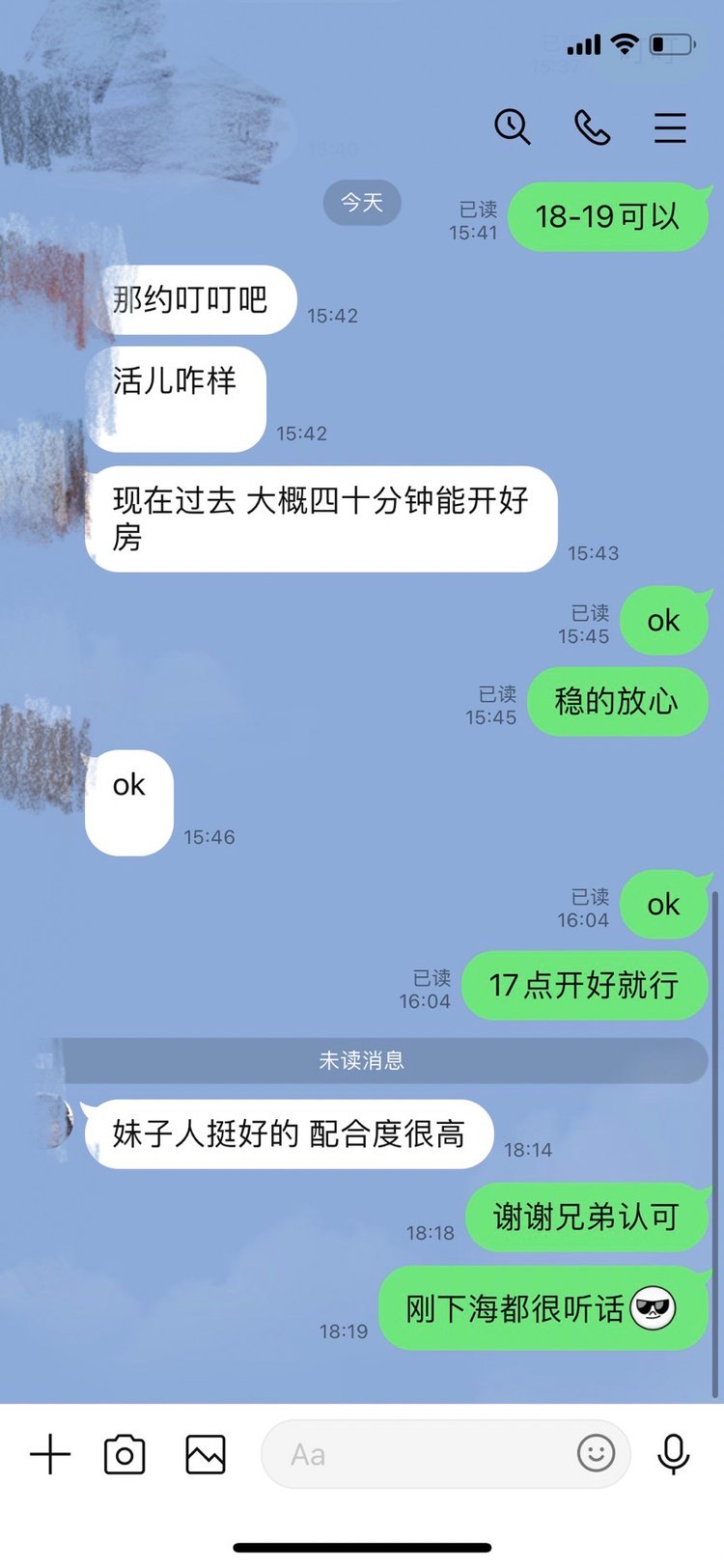The width and height of the screenshot is (724, 1568).
Task: Open the chat menu
Action: [670, 127]
